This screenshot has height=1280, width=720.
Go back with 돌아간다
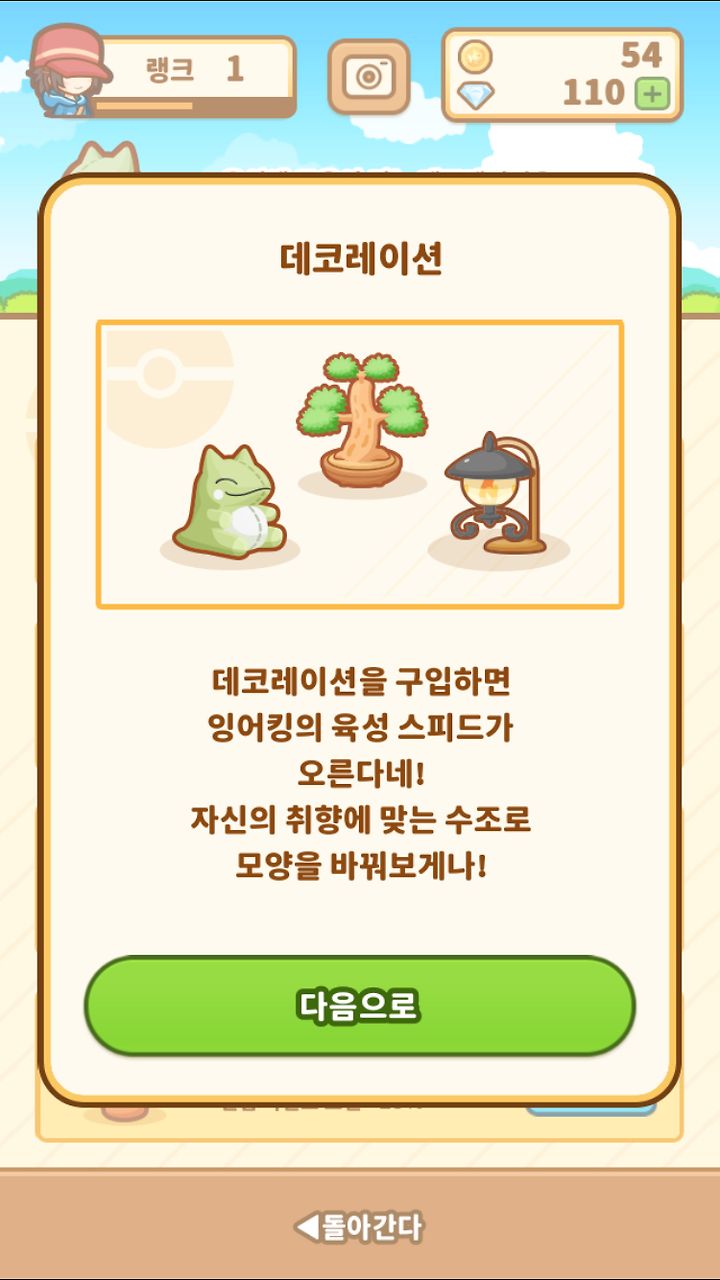point(359,1226)
